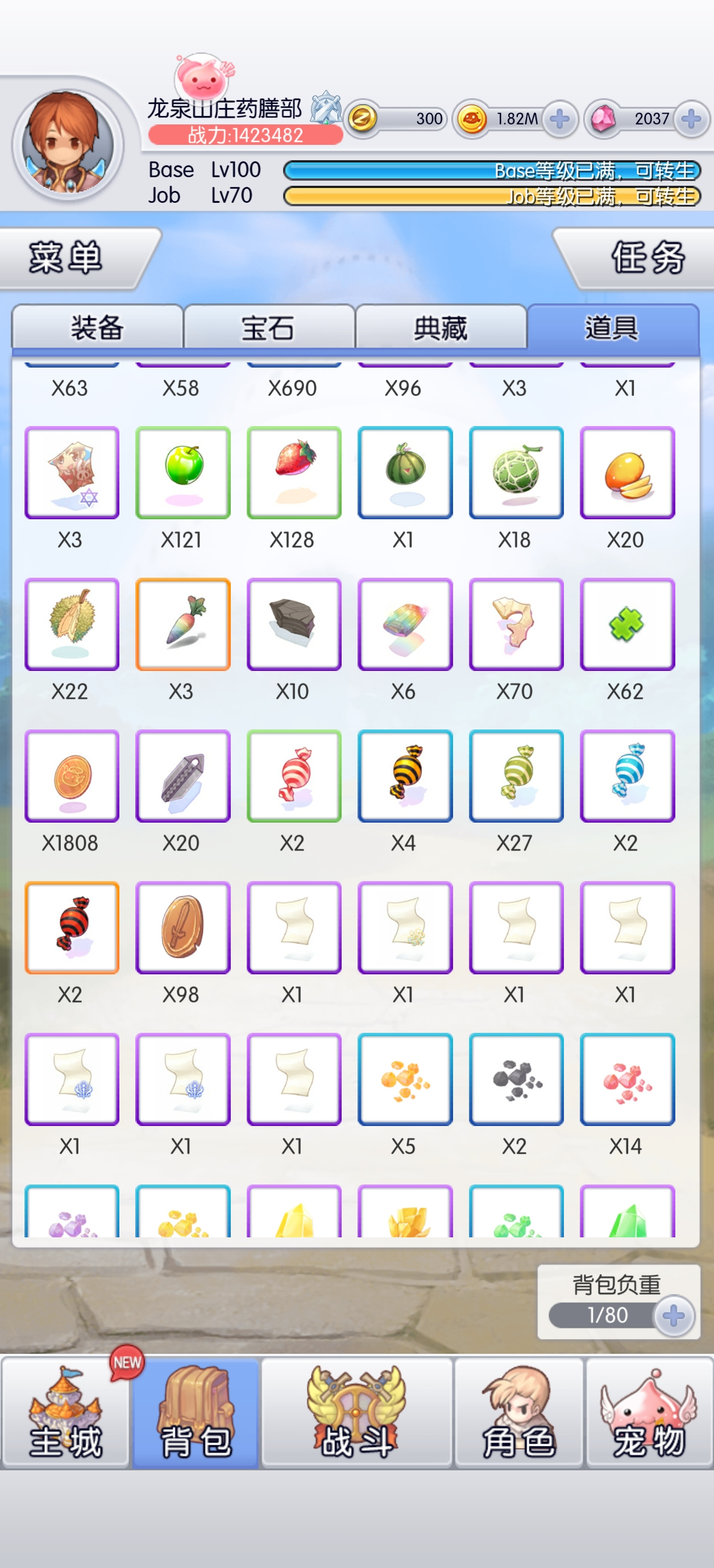Select the orange coin item X1808

point(72,776)
